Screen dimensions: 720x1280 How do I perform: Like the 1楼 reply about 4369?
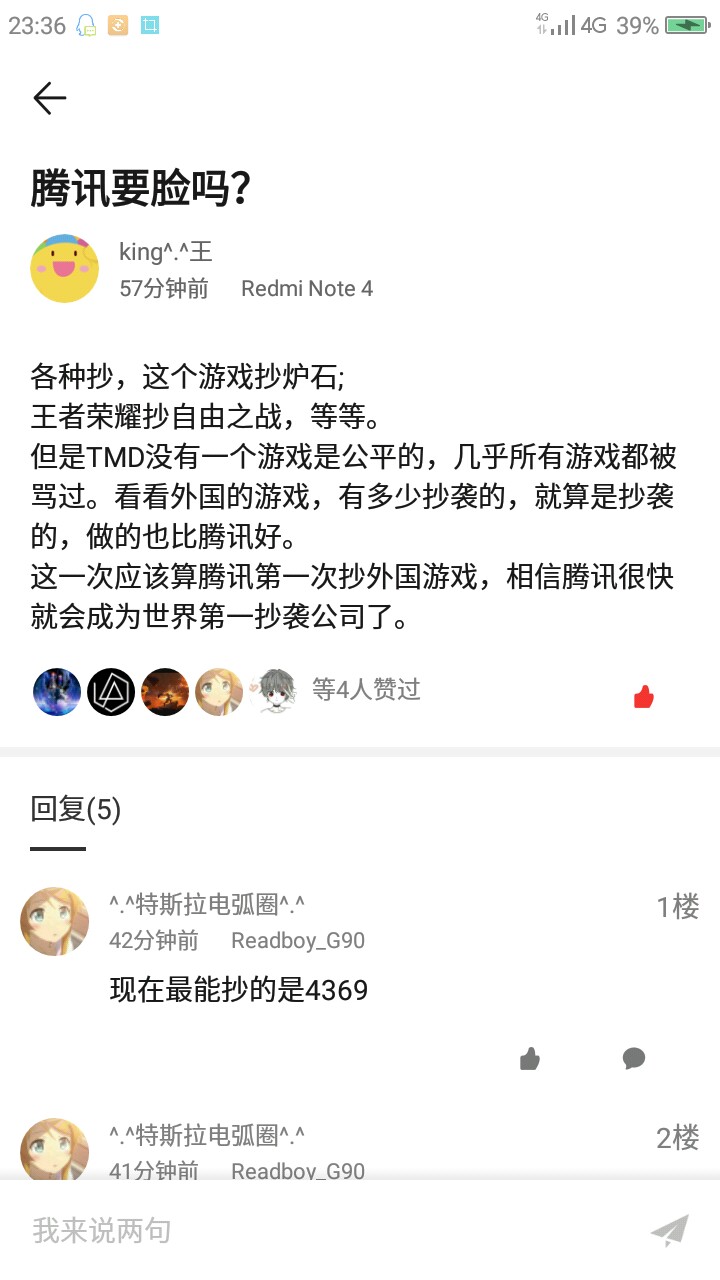[530, 1059]
